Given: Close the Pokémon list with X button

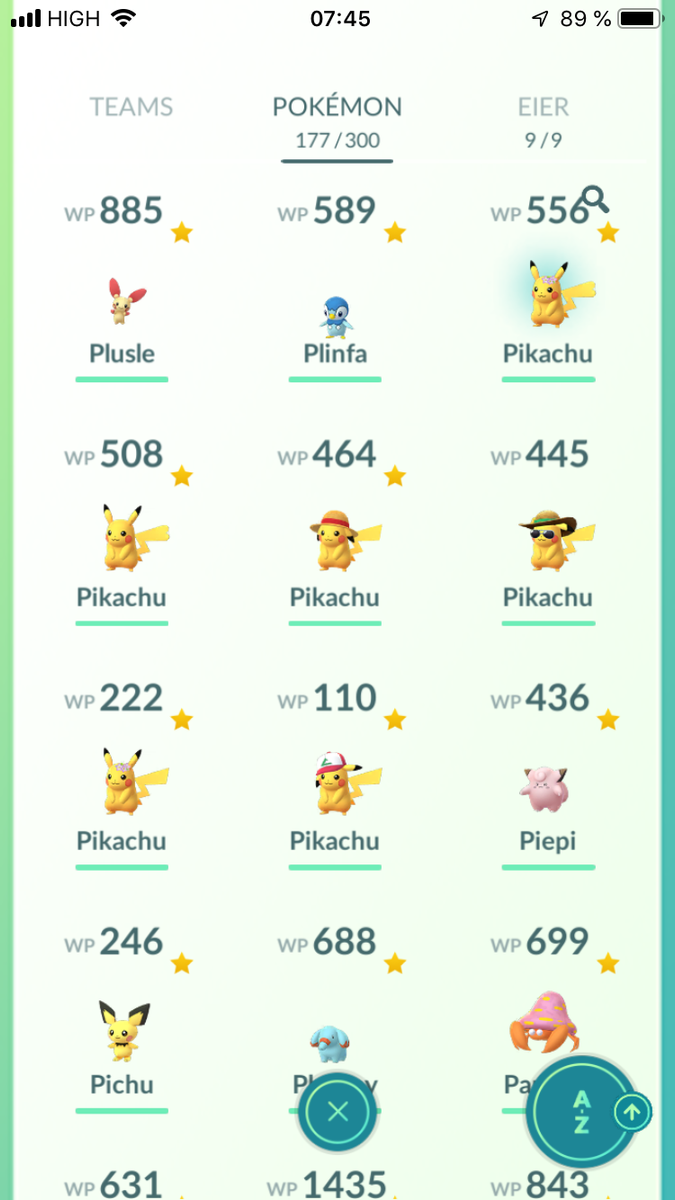Looking at the screenshot, I should [x=338, y=1111].
